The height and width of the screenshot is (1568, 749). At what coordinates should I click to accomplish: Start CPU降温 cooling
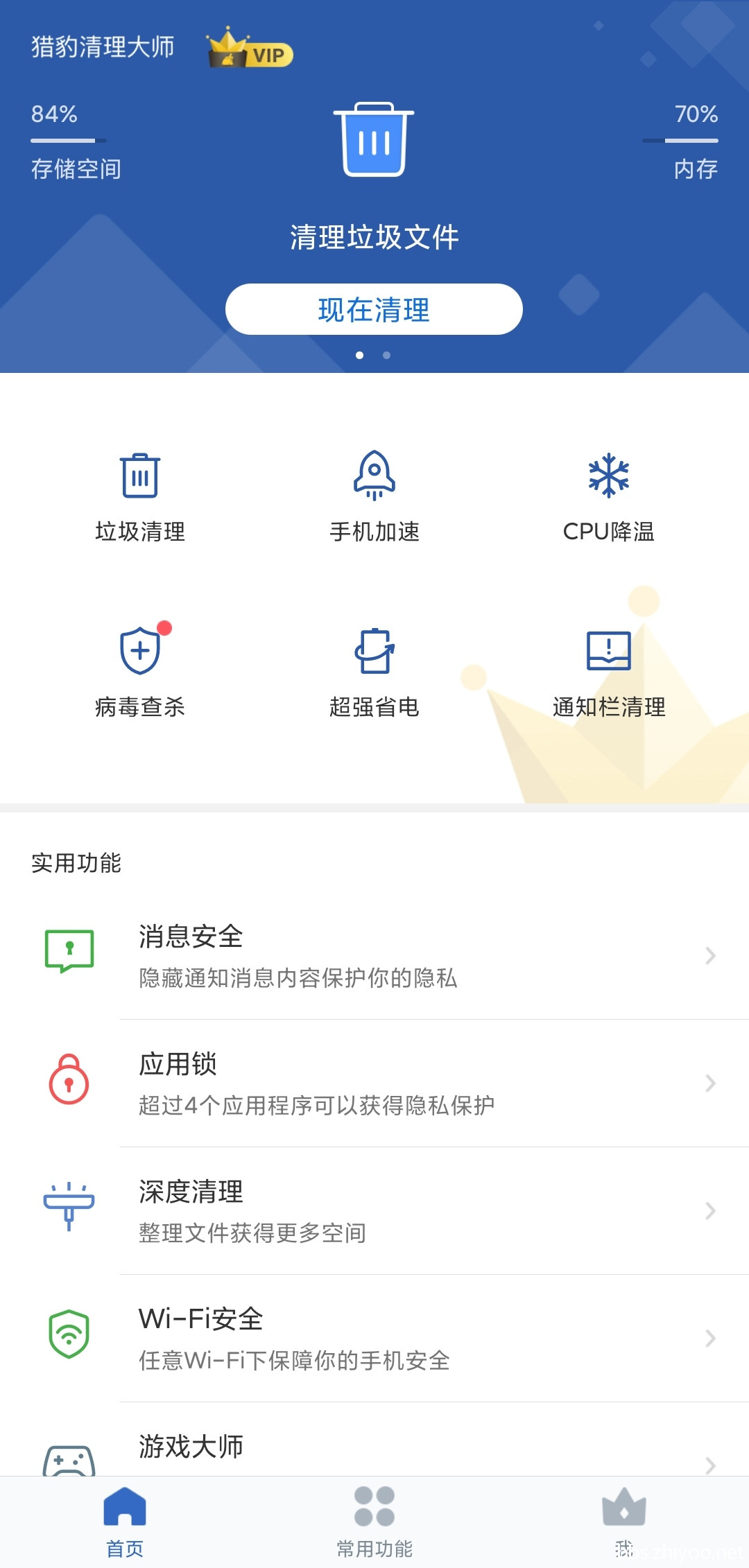(608, 496)
